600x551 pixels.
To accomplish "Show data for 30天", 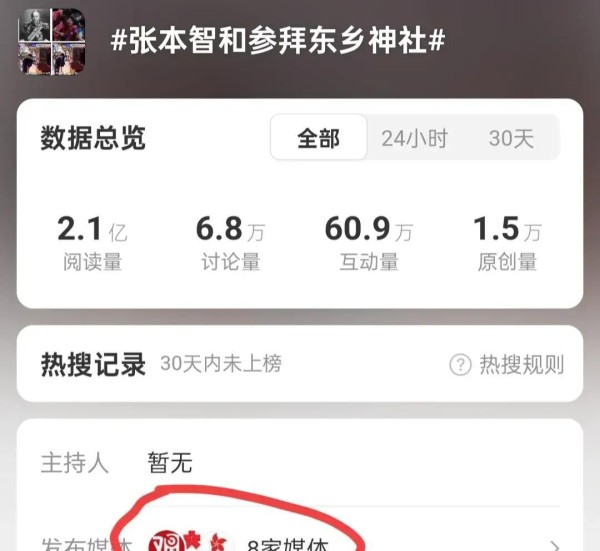I will 511,139.
